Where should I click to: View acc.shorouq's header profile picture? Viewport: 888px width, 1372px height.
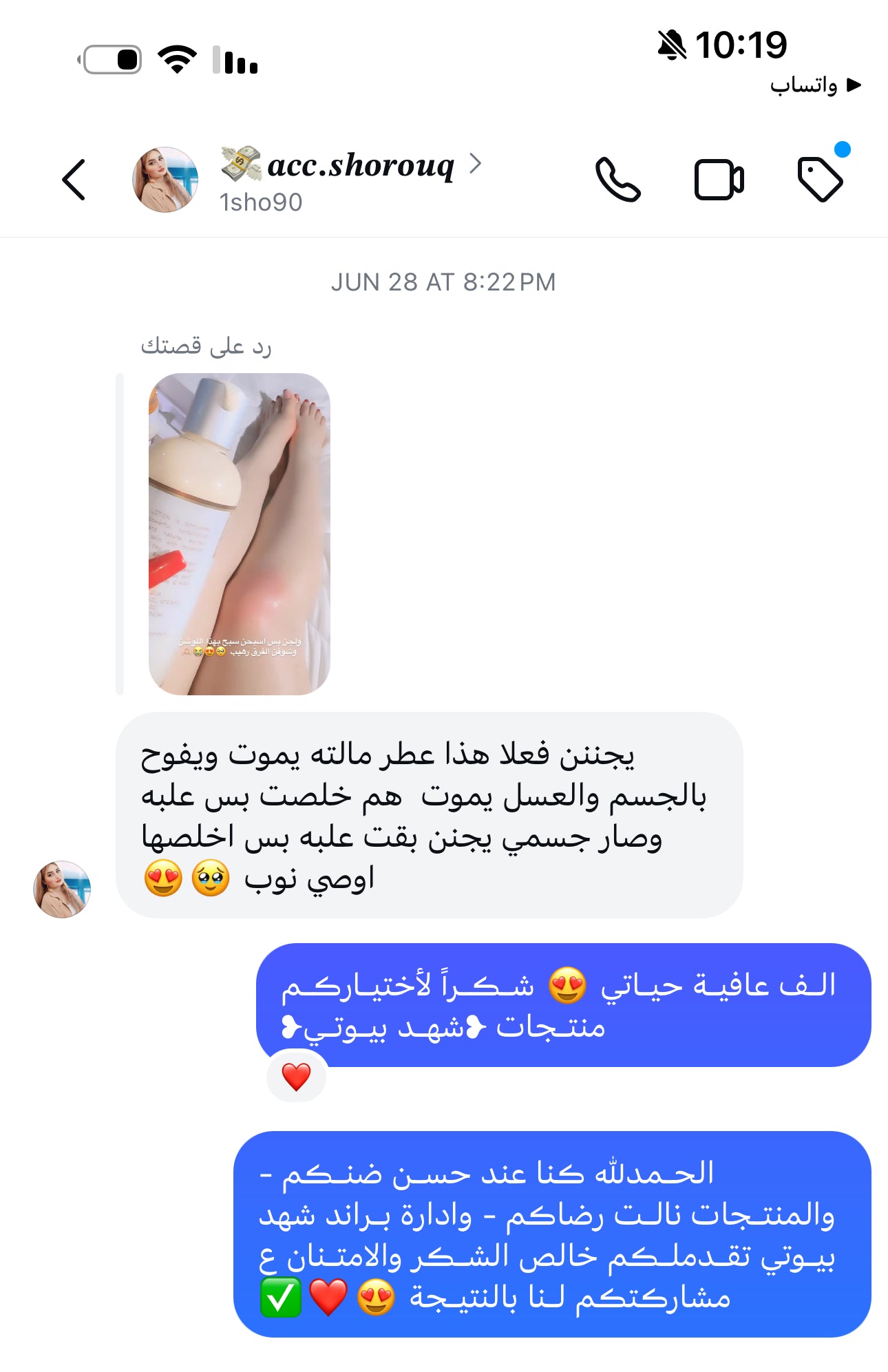click(x=165, y=180)
